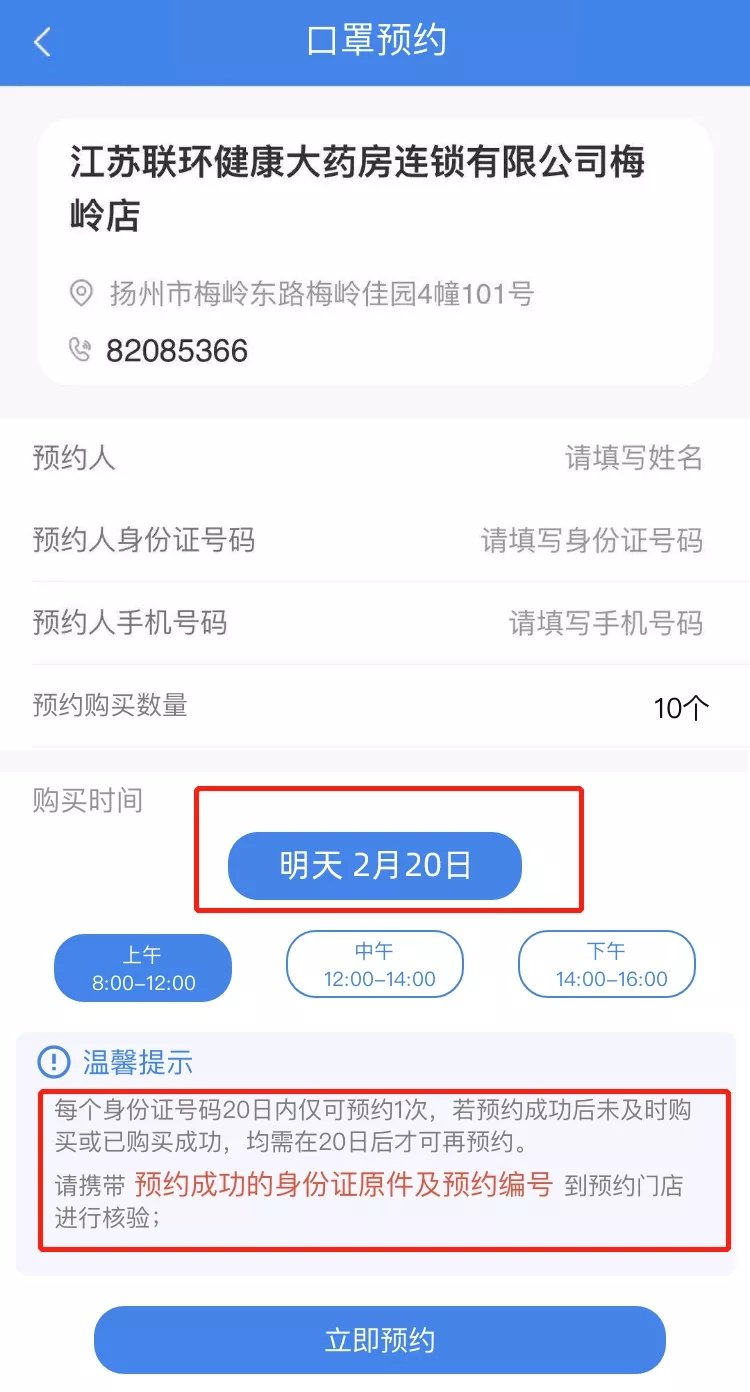The width and height of the screenshot is (750, 1392).
Task: Select the 明天 2月20日 date button
Action: tap(375, 865)
